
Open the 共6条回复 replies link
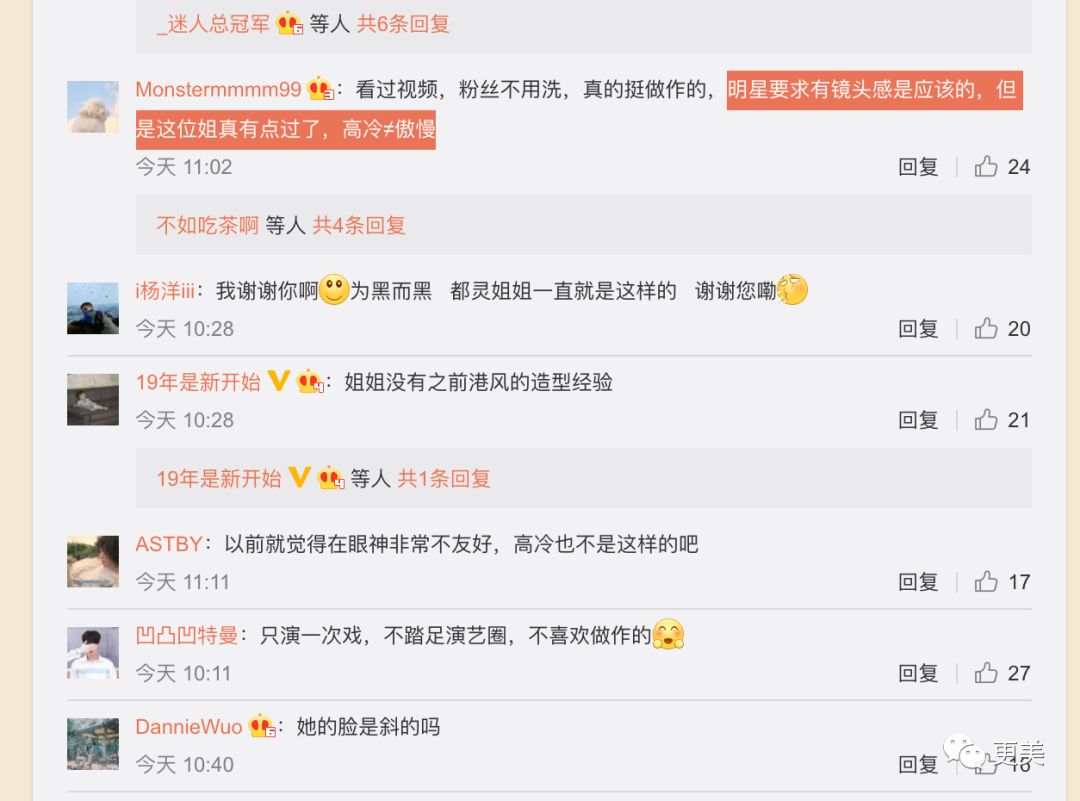[x=403, y=24]
